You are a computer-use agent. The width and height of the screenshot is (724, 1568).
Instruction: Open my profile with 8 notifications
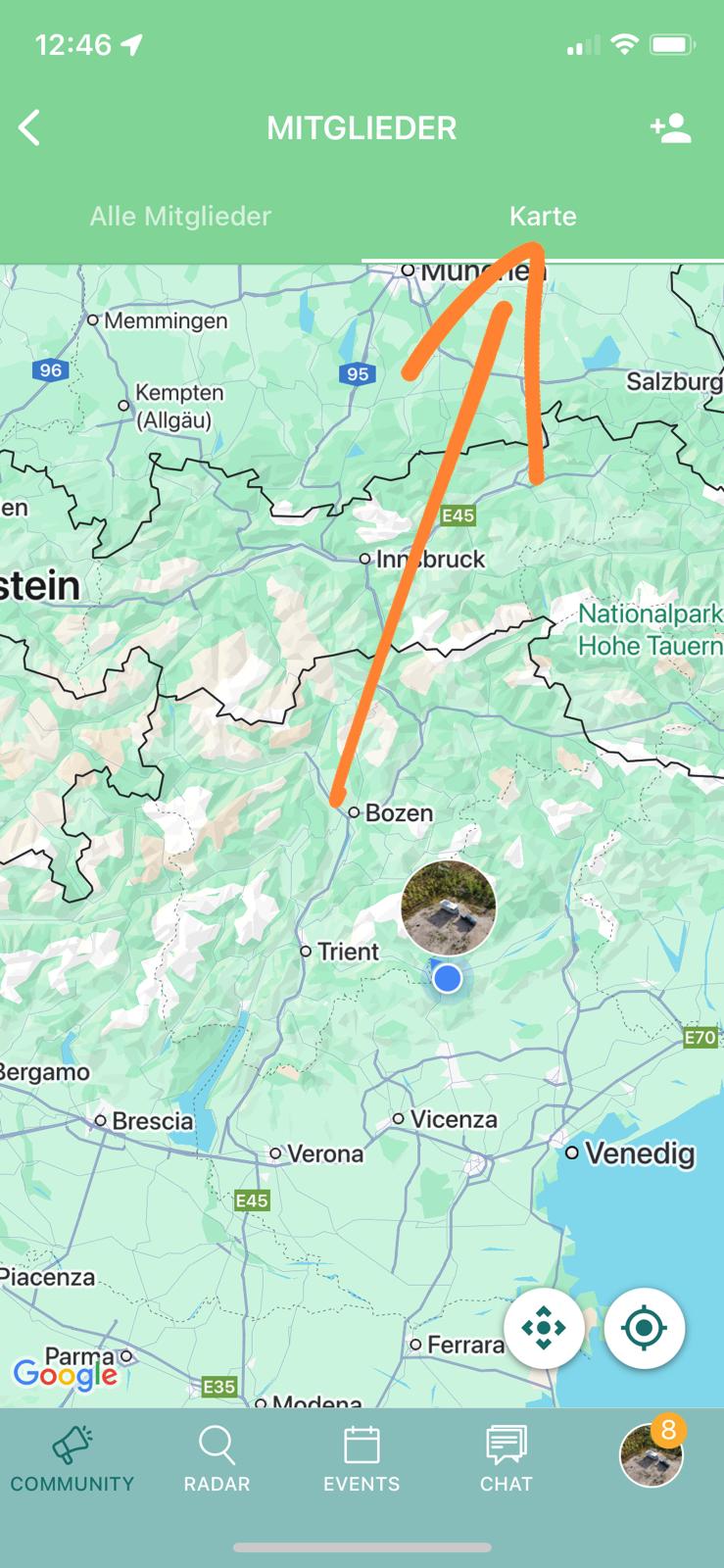click(x=652, y=1455)
